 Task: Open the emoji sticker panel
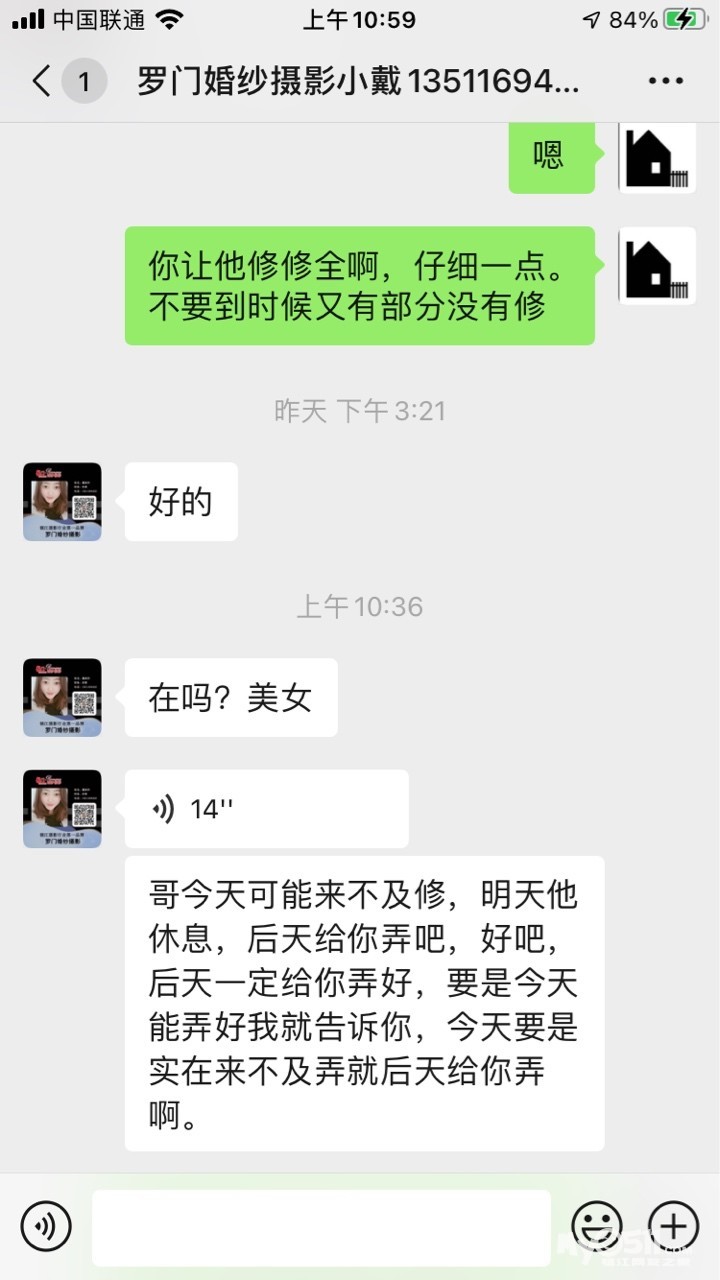[597, 1225]
